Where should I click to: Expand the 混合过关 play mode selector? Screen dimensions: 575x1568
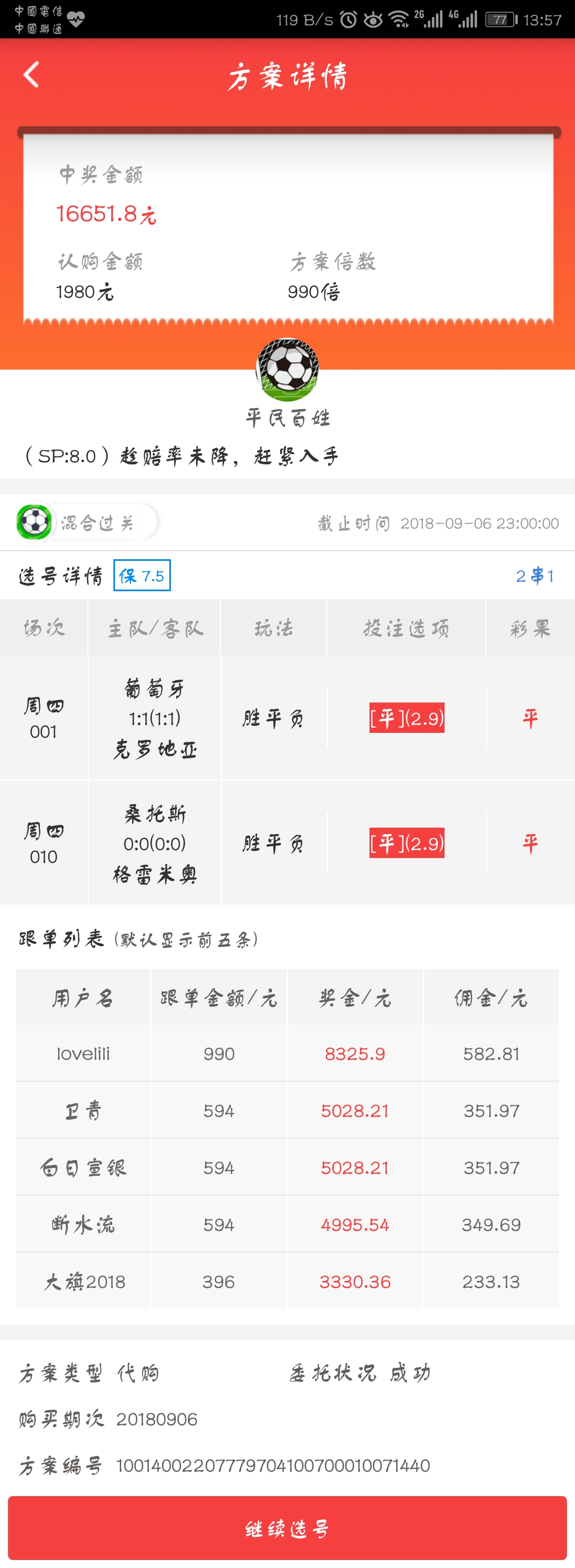tap(98, 522)
